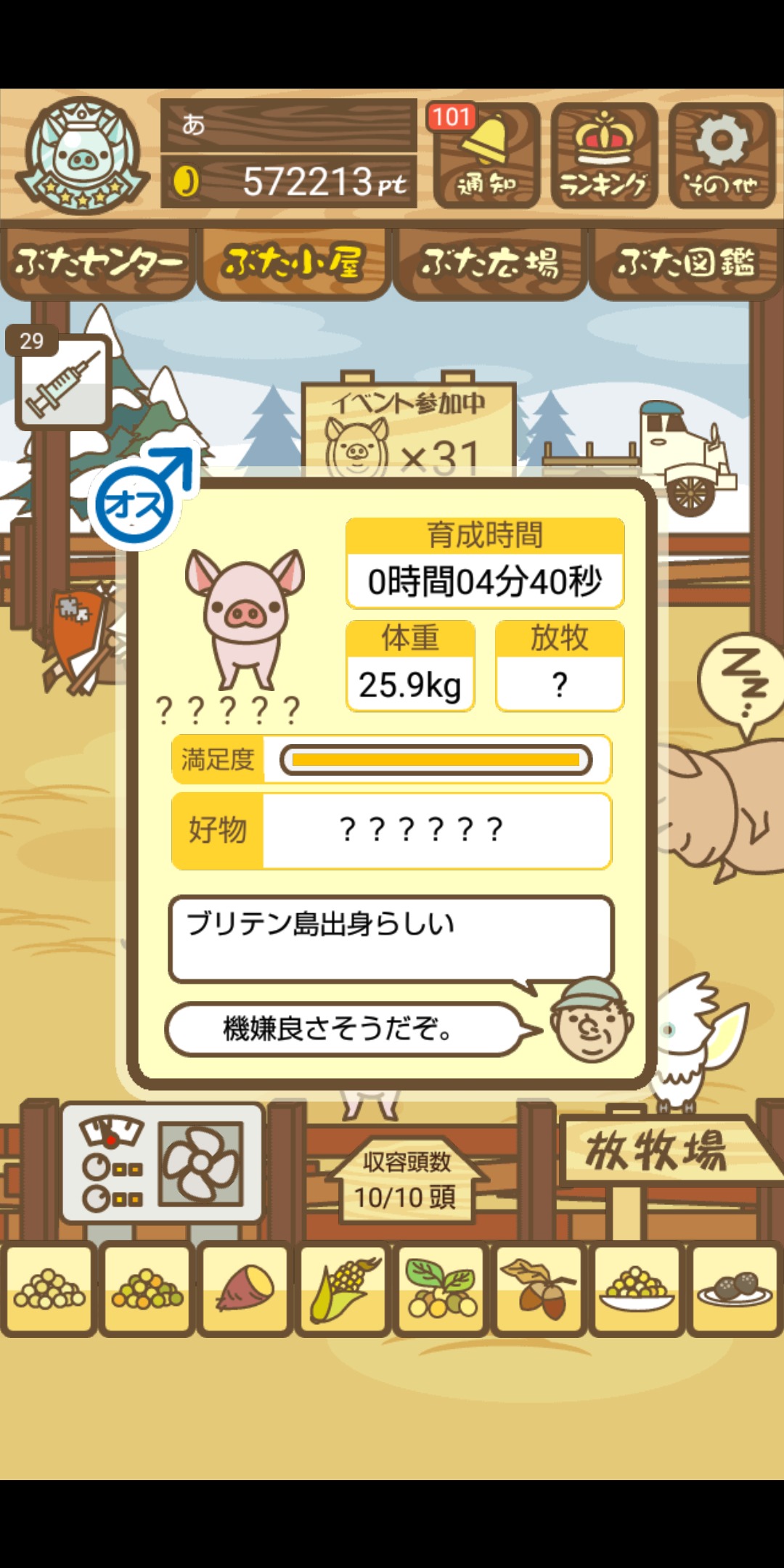Switch to the ぶたセンター tab

click(98, 263)
